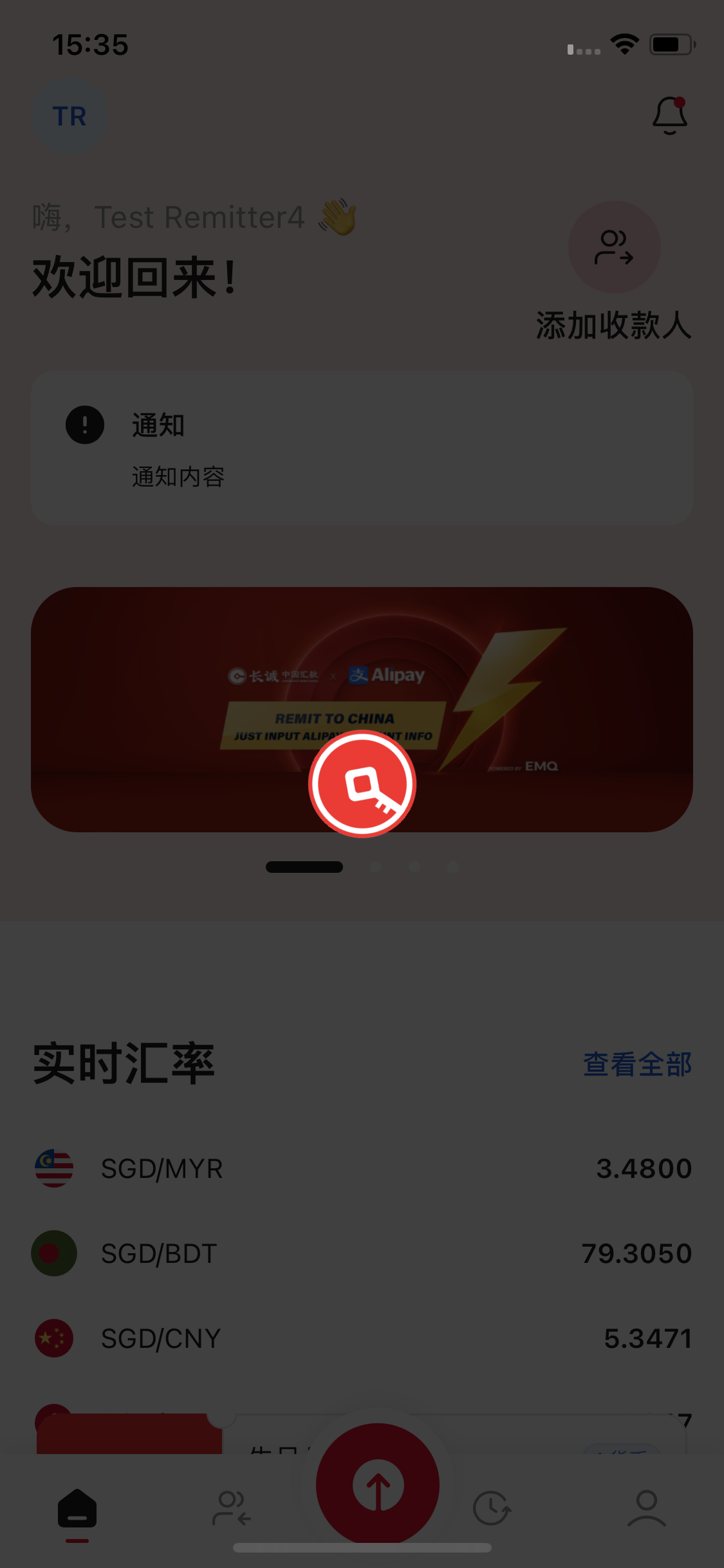Select the SGD/CNY exchange rate row

(362, 1338)
